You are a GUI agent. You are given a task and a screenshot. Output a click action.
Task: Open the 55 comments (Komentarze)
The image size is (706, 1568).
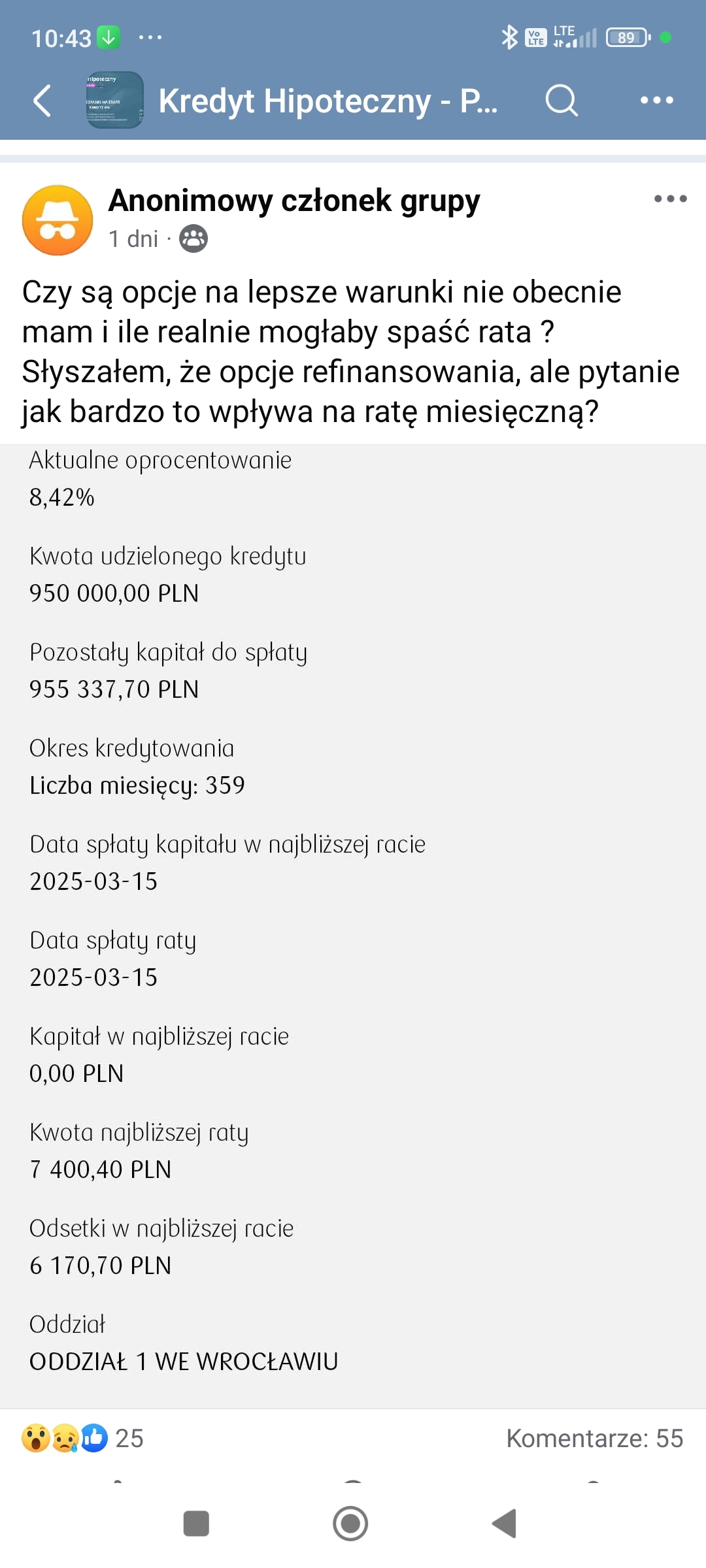point(594,1438)
